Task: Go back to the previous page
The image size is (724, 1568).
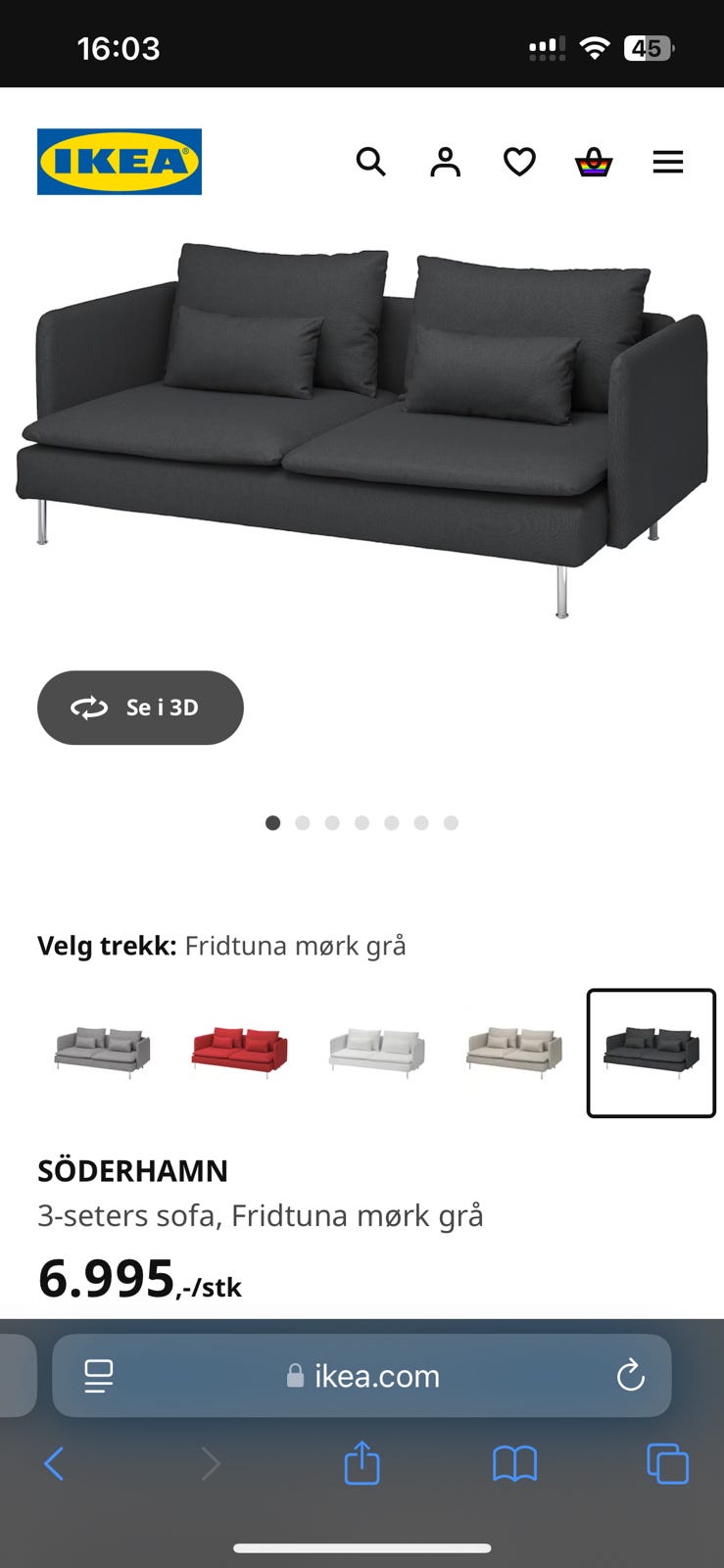Action: pos(54,1464)
